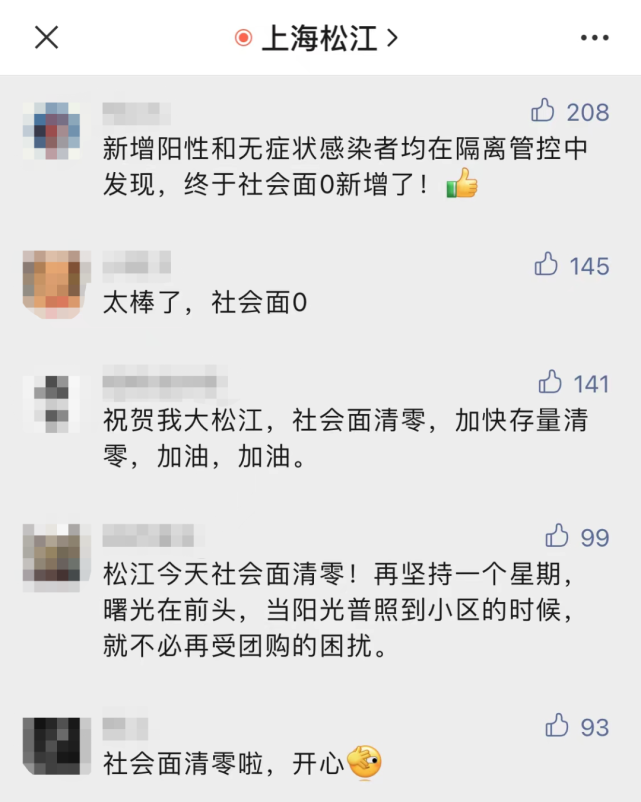Open the three-dot overflow menu

click(594, 38)
